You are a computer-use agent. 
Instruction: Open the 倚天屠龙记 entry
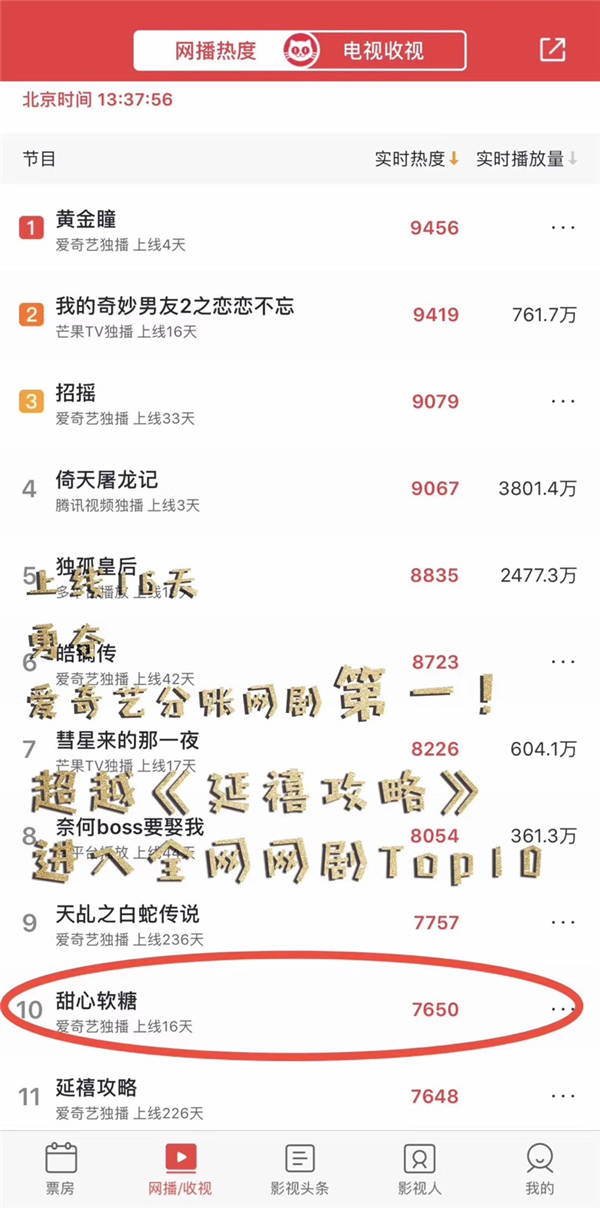[x=107, y=480]
